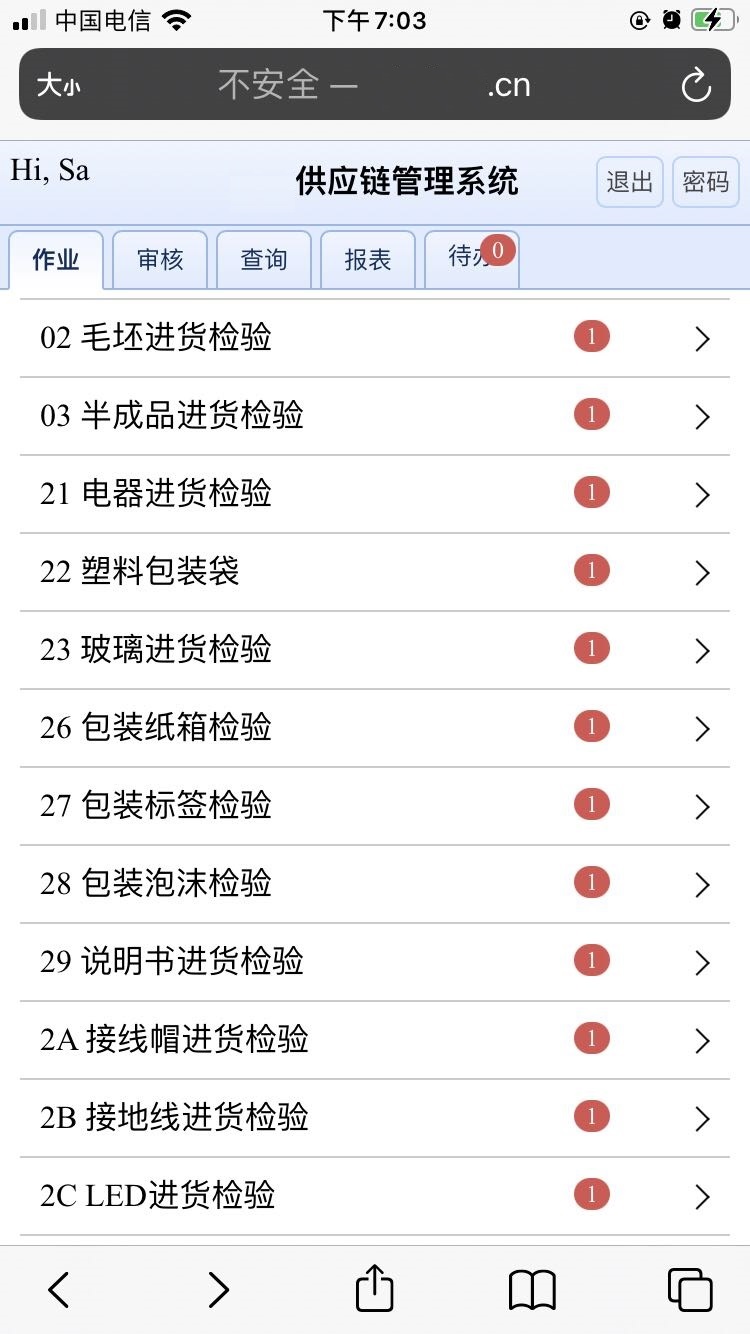Open 2B 接地线进货检验
750x1334 pixels.
pos(375,1118)
